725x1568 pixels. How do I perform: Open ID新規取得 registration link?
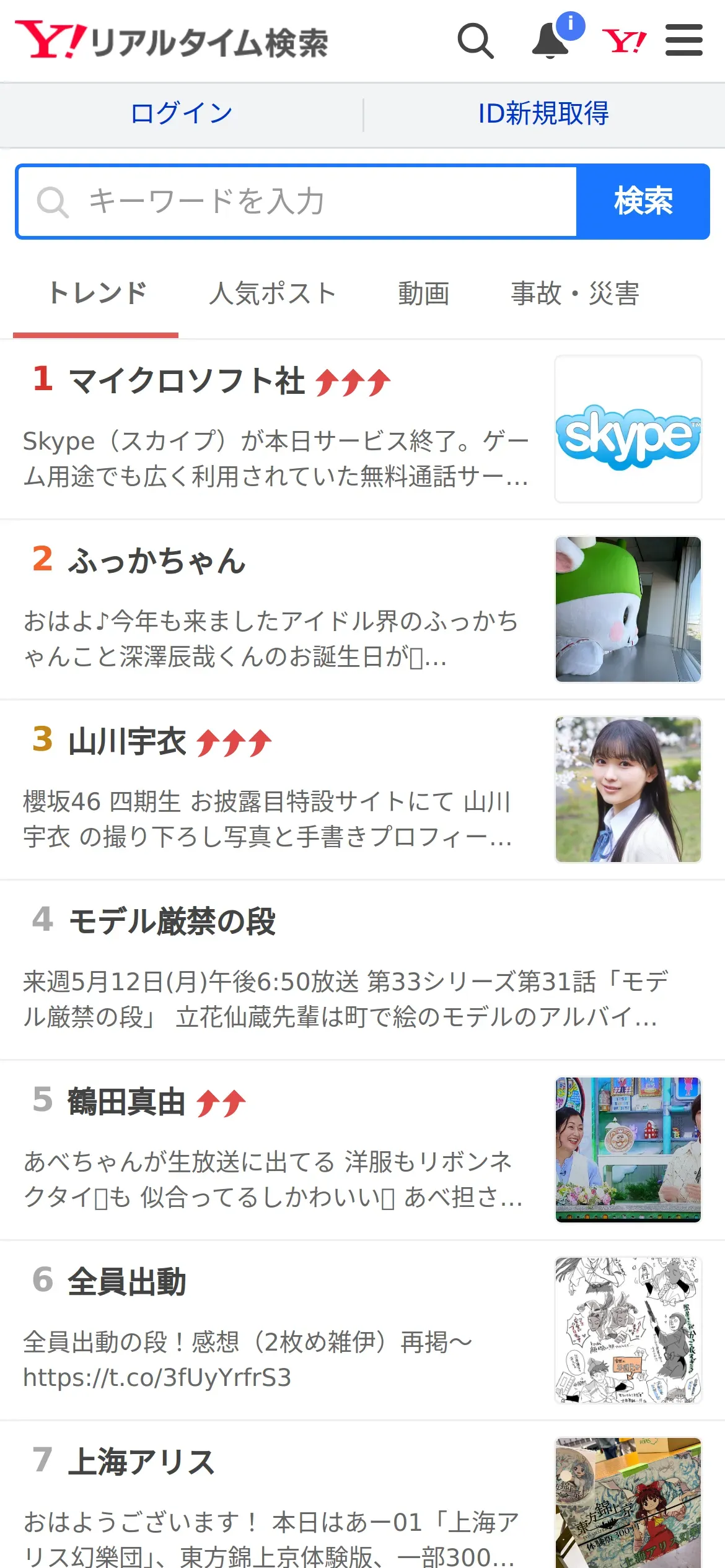543,114
